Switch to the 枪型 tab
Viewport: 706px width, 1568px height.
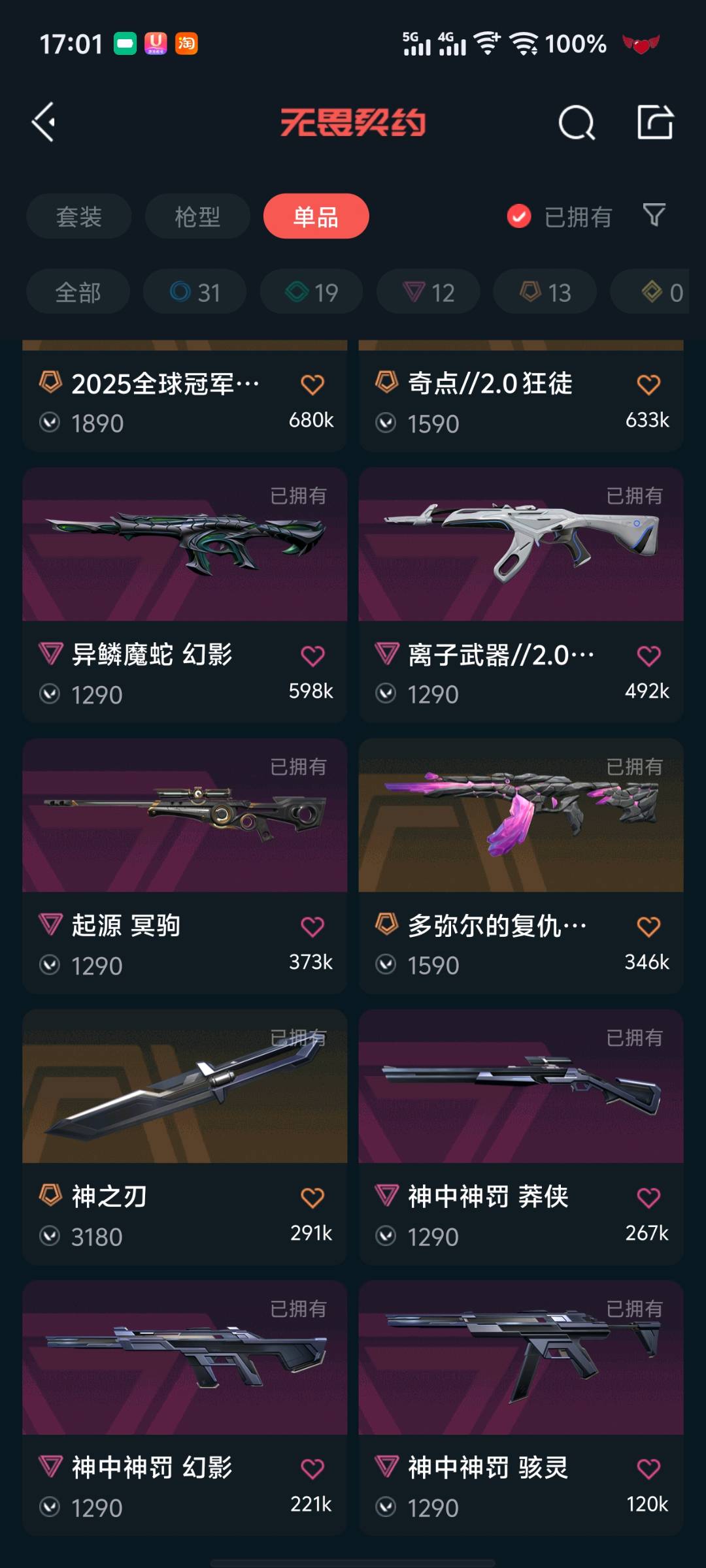tap(197, 216)
